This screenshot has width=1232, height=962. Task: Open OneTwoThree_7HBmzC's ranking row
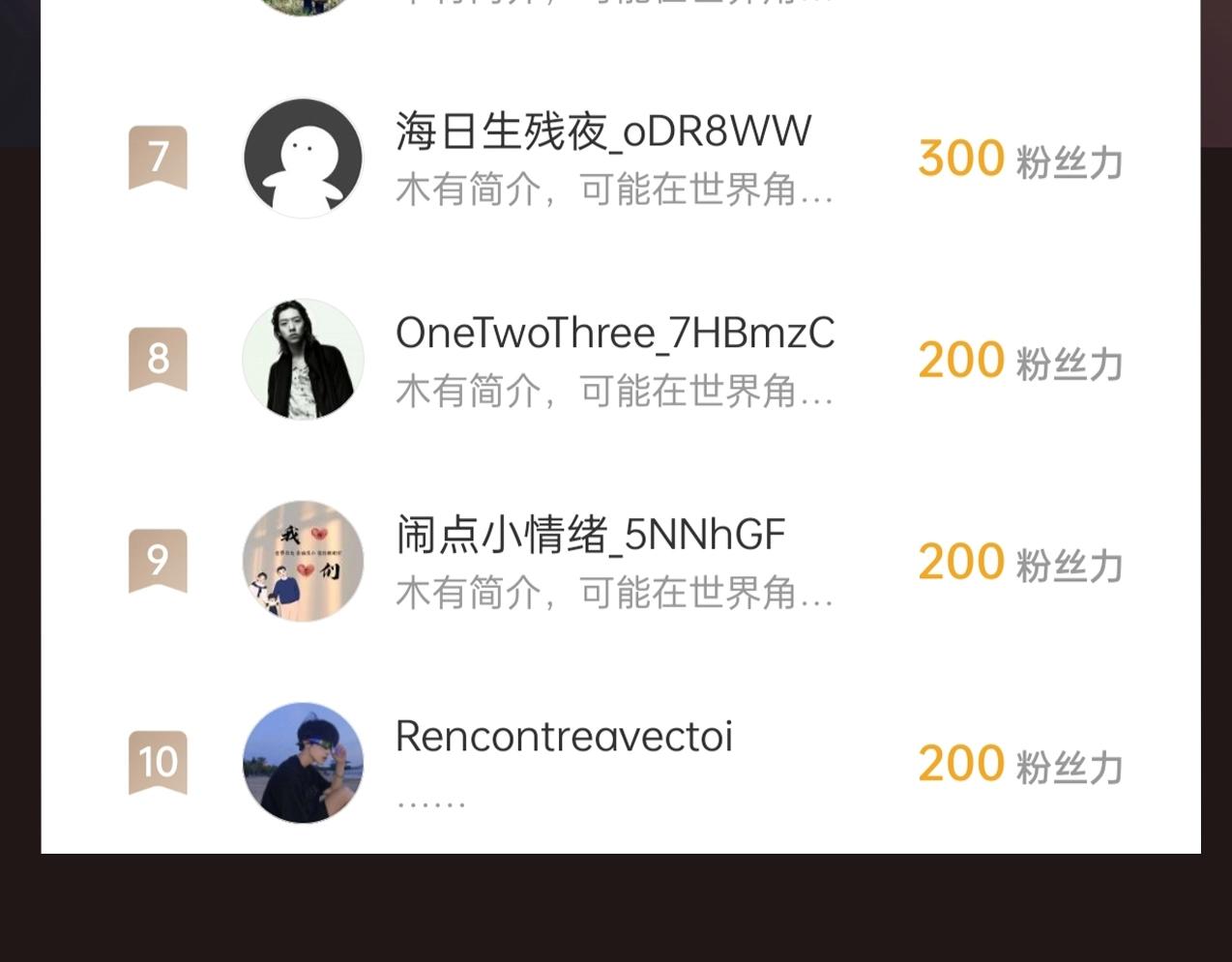click(619, 360)
